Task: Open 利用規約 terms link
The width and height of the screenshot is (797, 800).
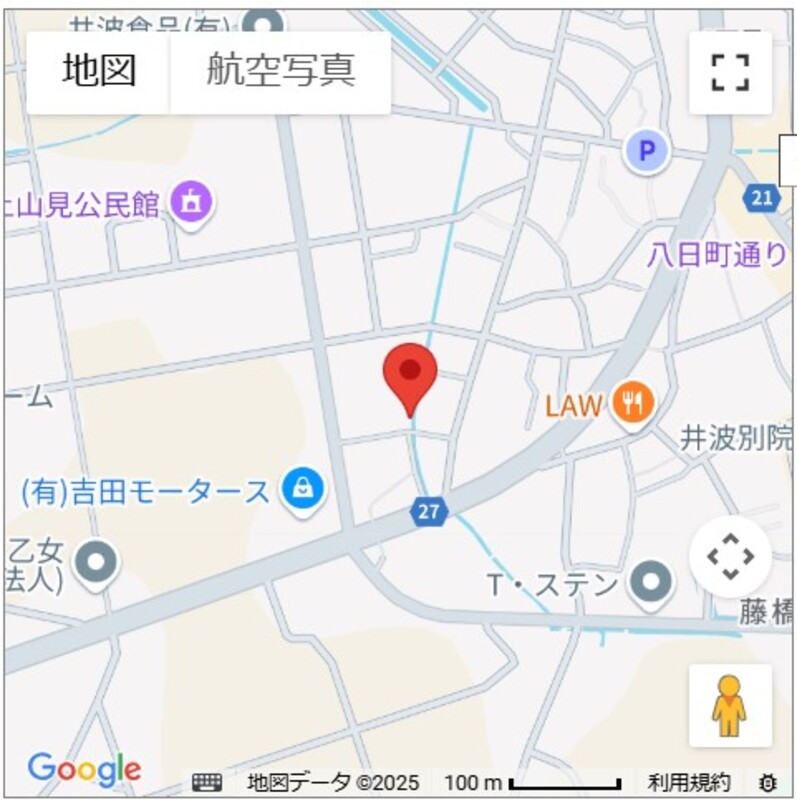Action: [688, 782]
